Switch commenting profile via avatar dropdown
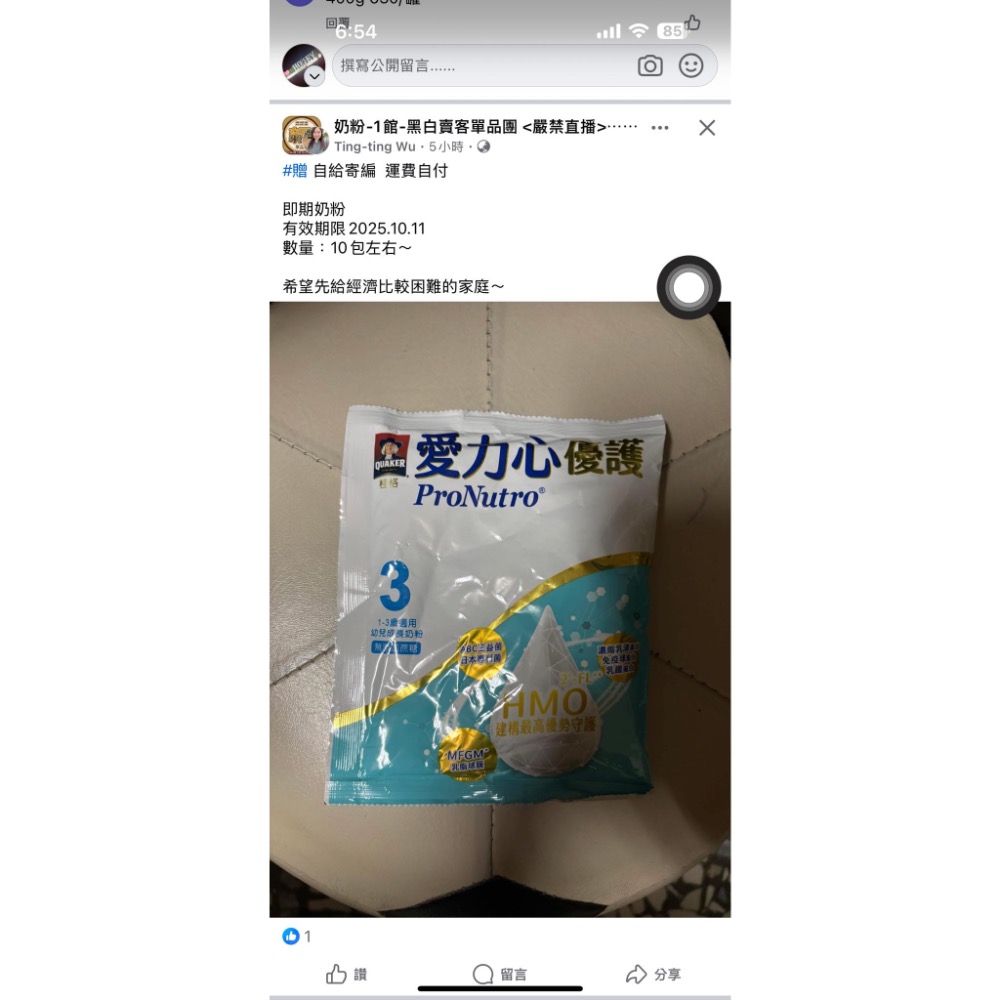Screen dimensions: 1000x1000 click(315, 76)
